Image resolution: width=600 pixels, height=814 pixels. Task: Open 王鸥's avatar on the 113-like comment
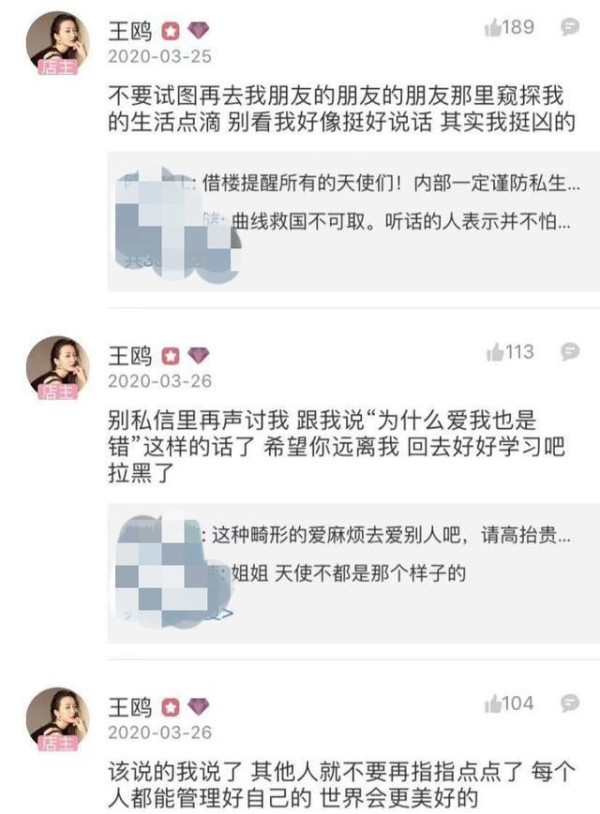point(58,368)
